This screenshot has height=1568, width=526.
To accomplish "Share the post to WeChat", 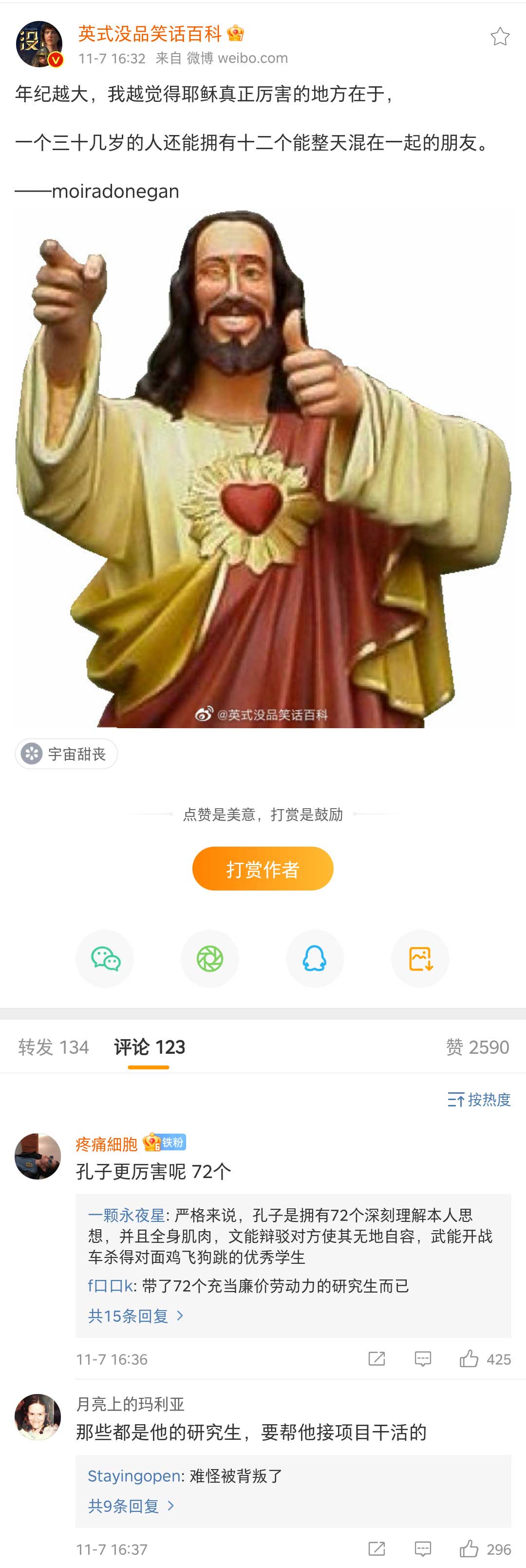I will [x=105, y=959].
